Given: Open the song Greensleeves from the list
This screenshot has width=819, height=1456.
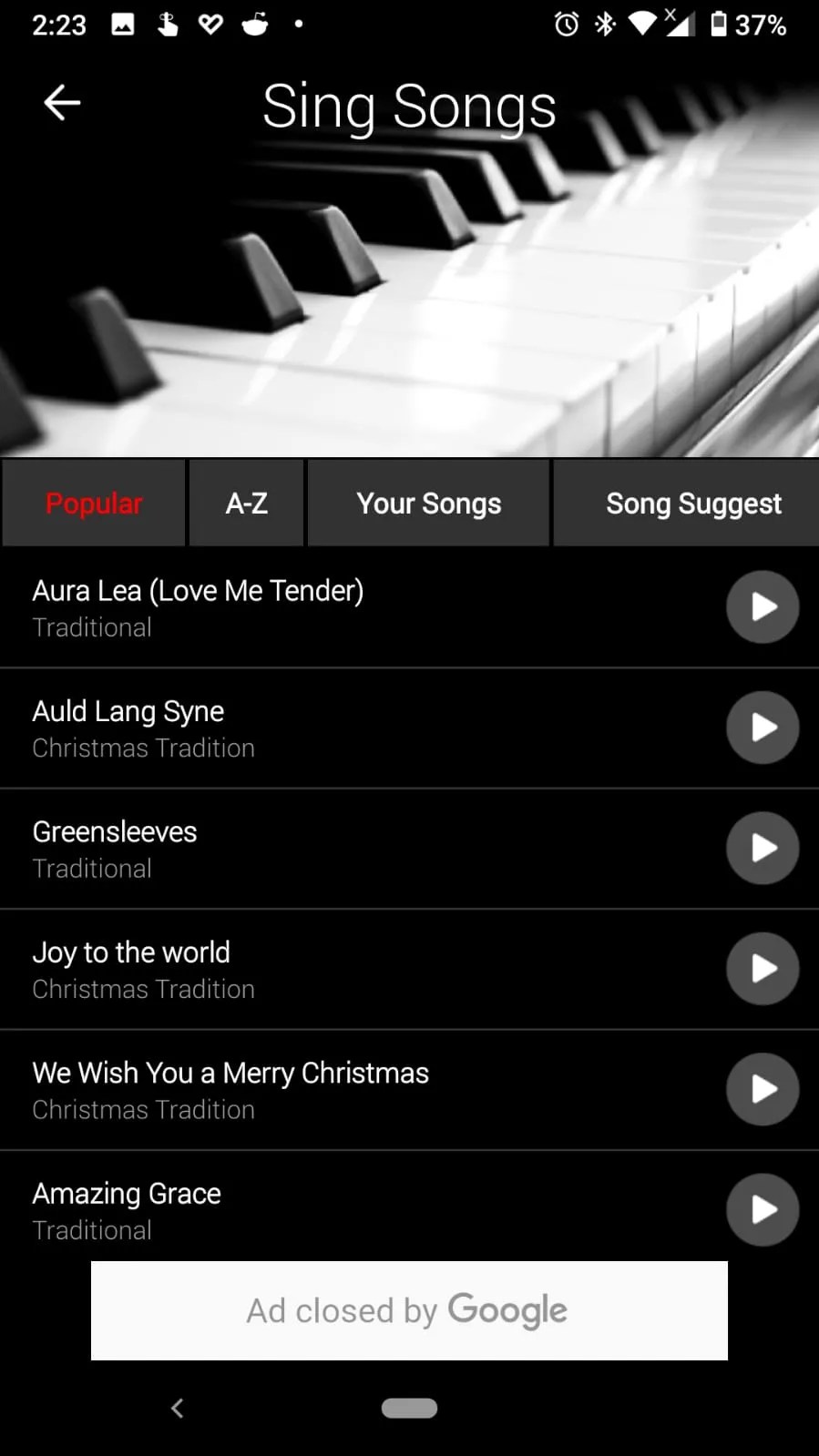Looking at the screenshot, I should (x=273, y=848).
